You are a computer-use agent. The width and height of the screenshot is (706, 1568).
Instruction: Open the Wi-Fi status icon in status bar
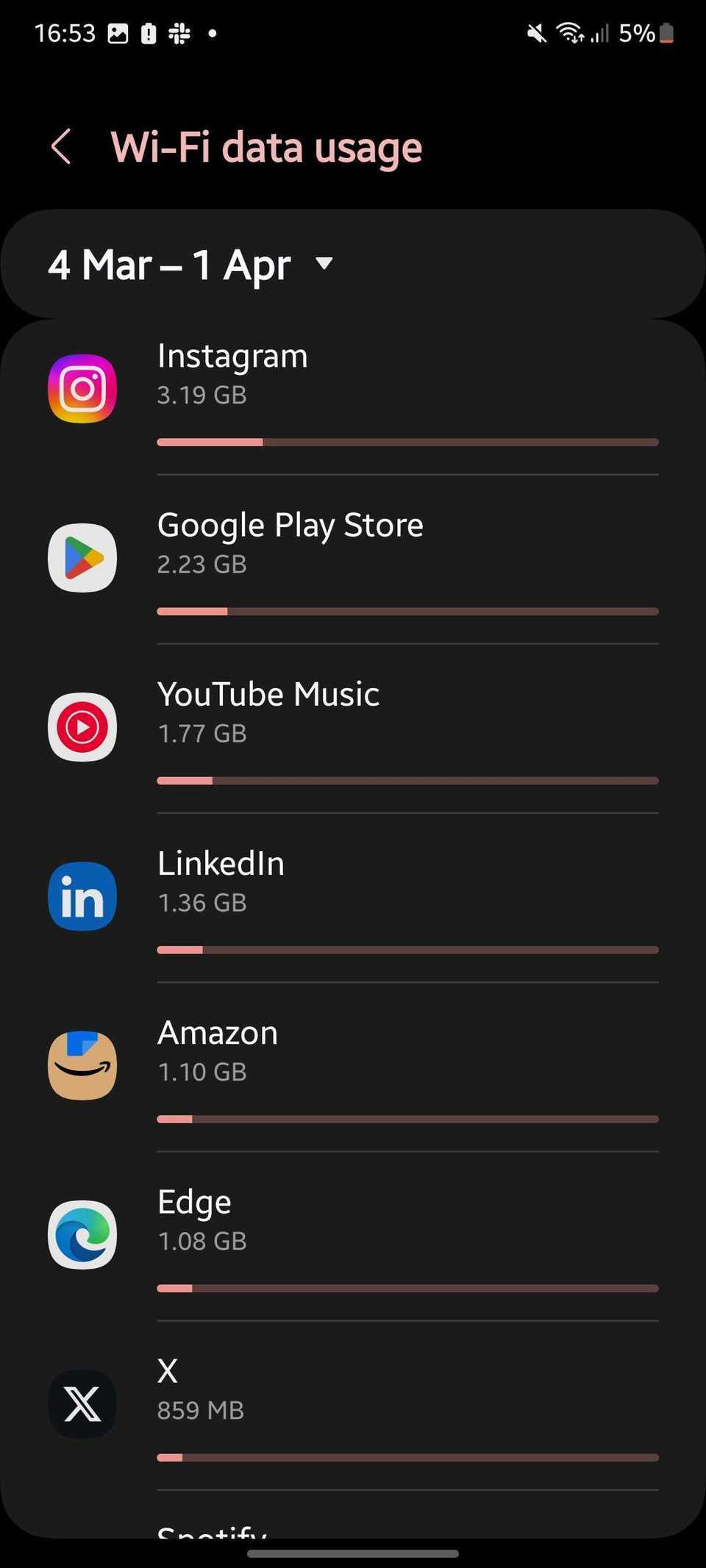coord(568,32)
